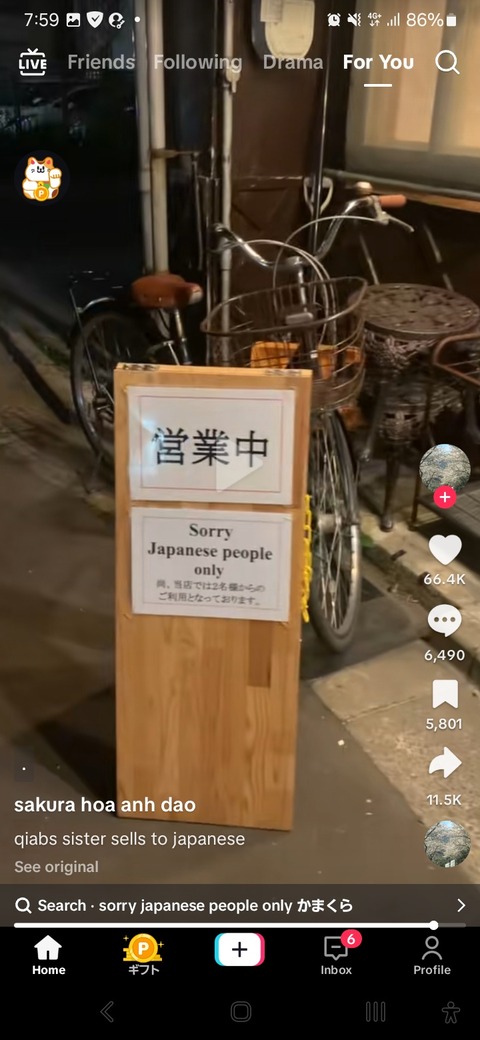Bookmark this video
The image size is (480, 1040).
pos(445,694)
